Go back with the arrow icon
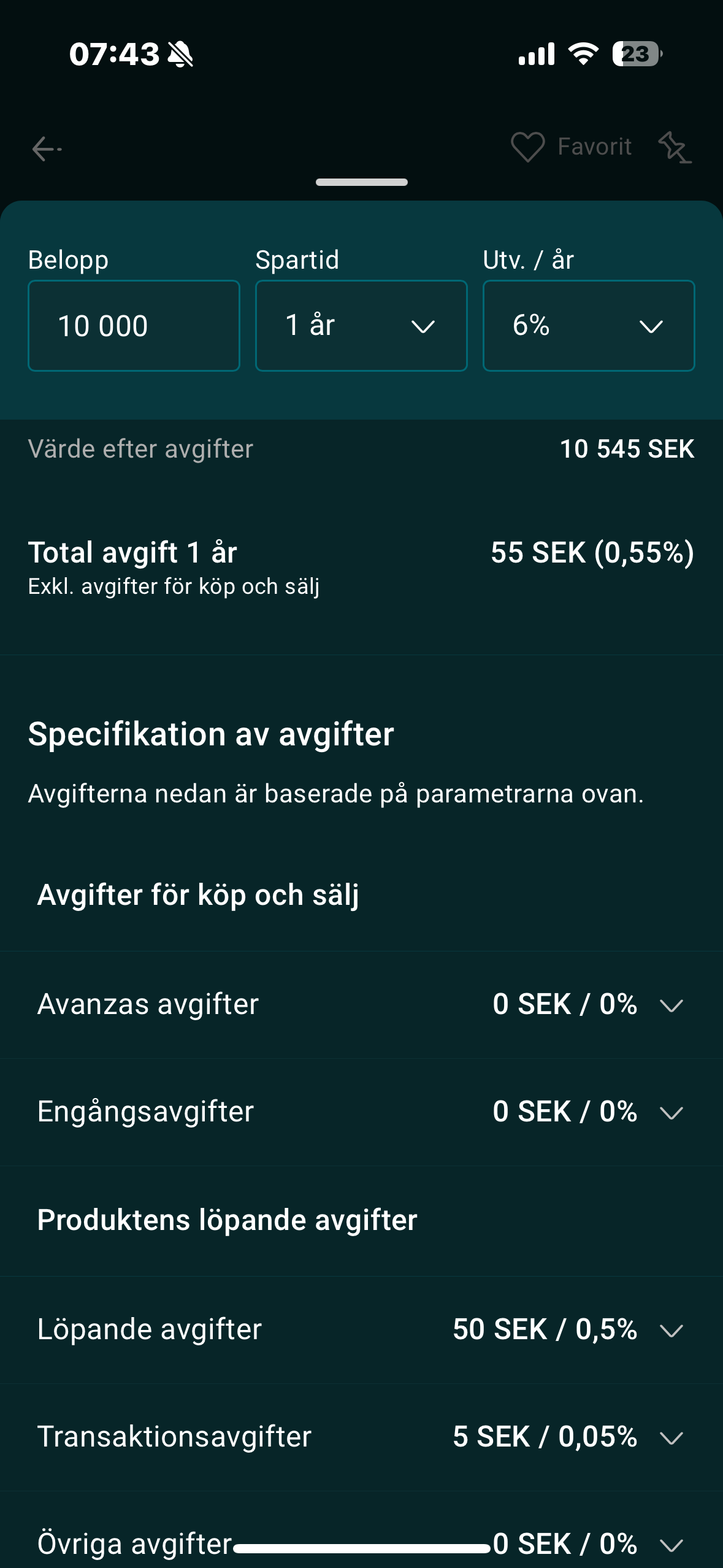The image size is (723, 1568). click(47, 148)
